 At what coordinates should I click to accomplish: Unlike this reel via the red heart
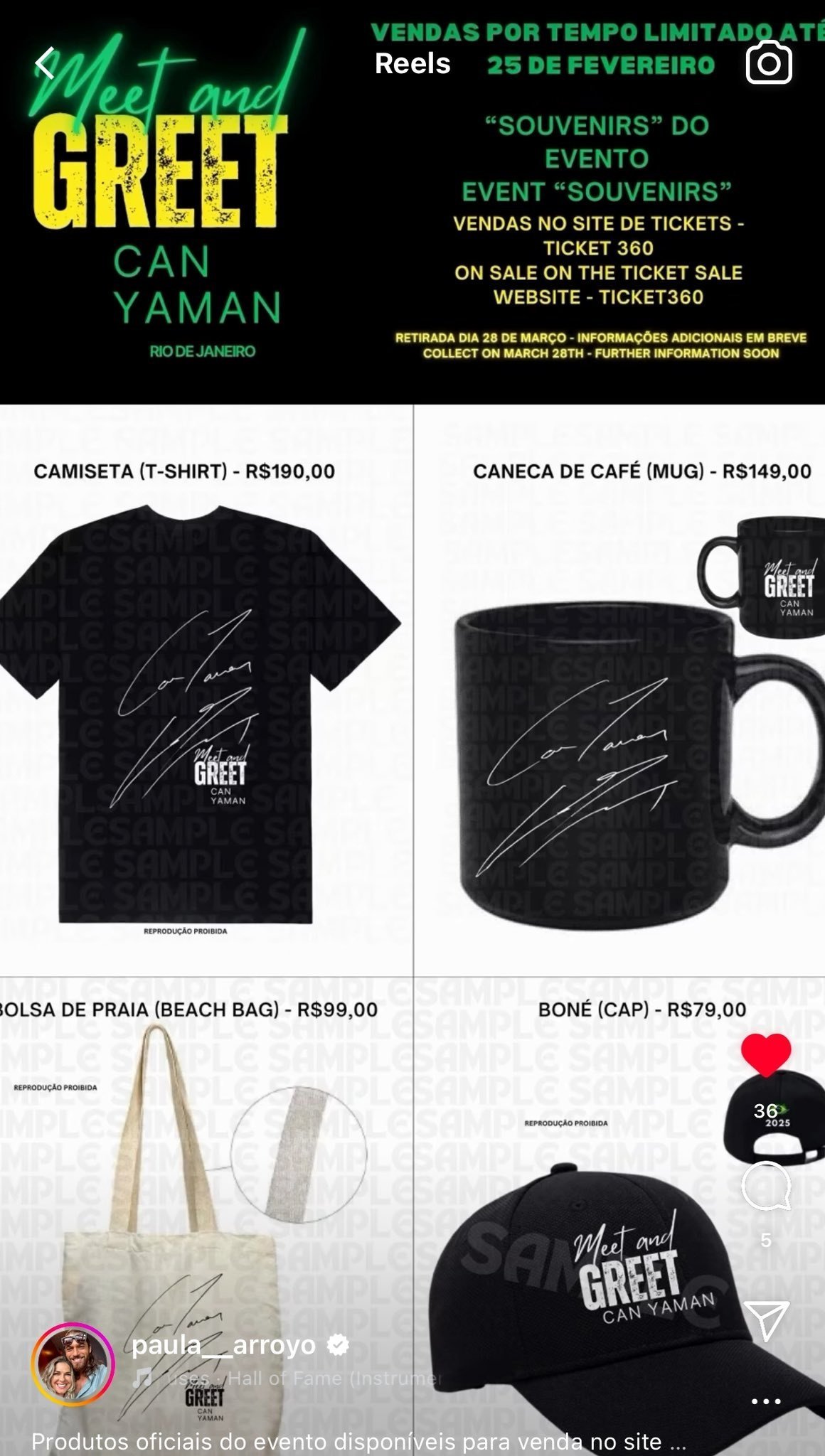[x=766, y=1055]
